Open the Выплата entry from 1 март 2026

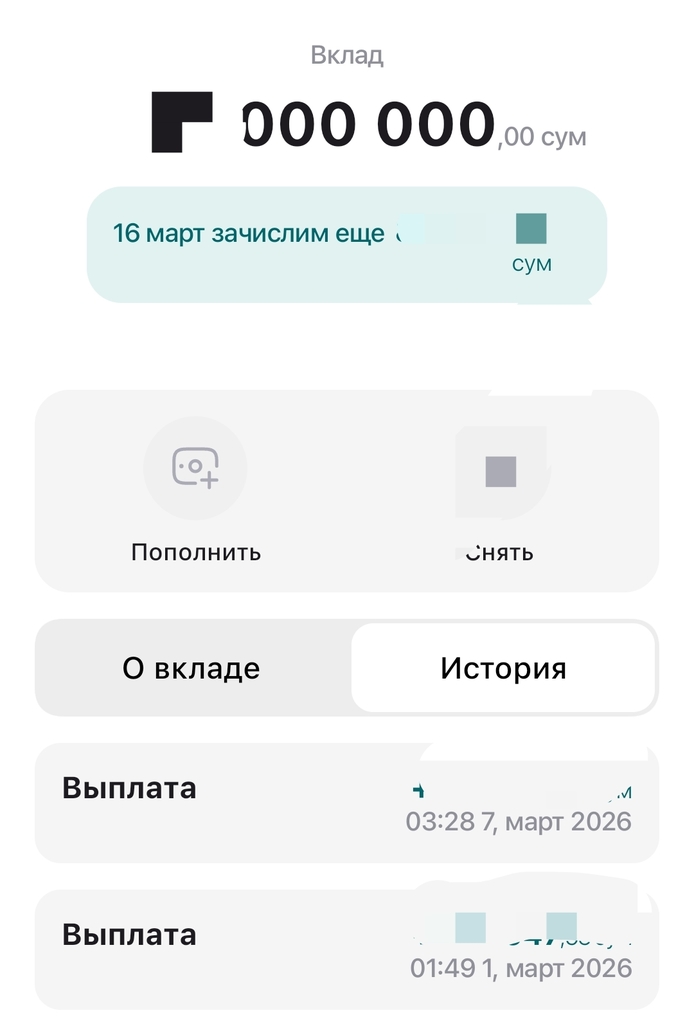[x=346, y=950]
